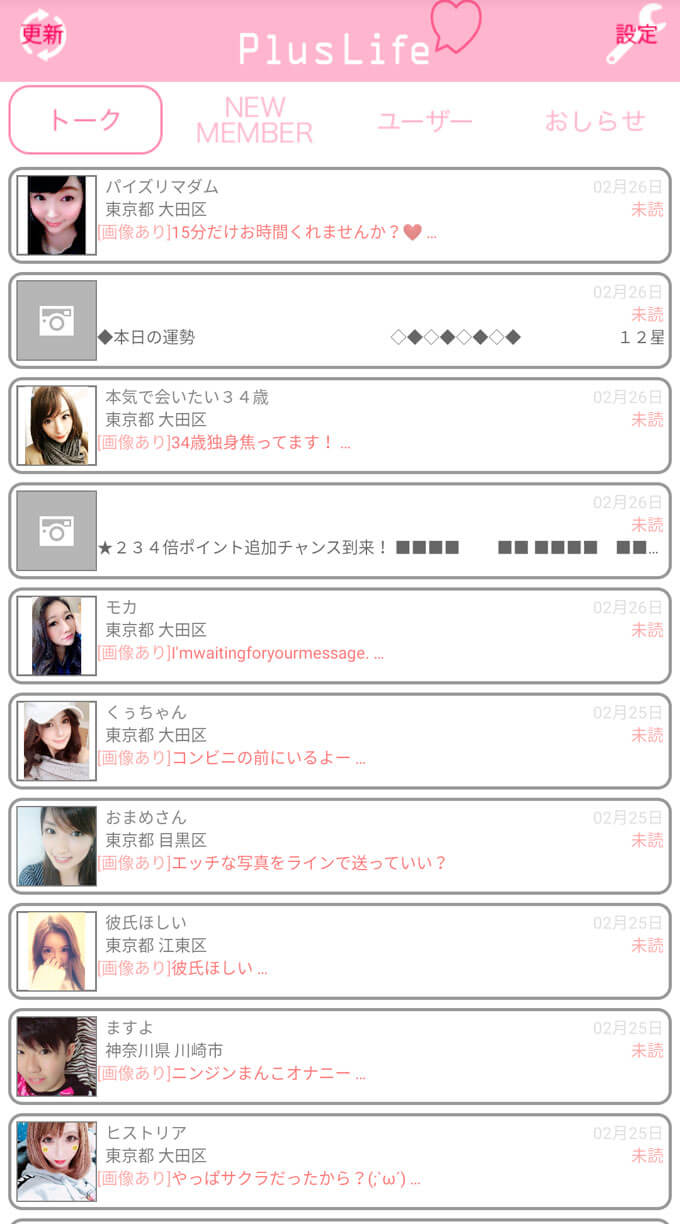The width and height of the screenshot is (680, 1224).
Task: Tap the 更新 refresh icon
Action: pos(42,34)
